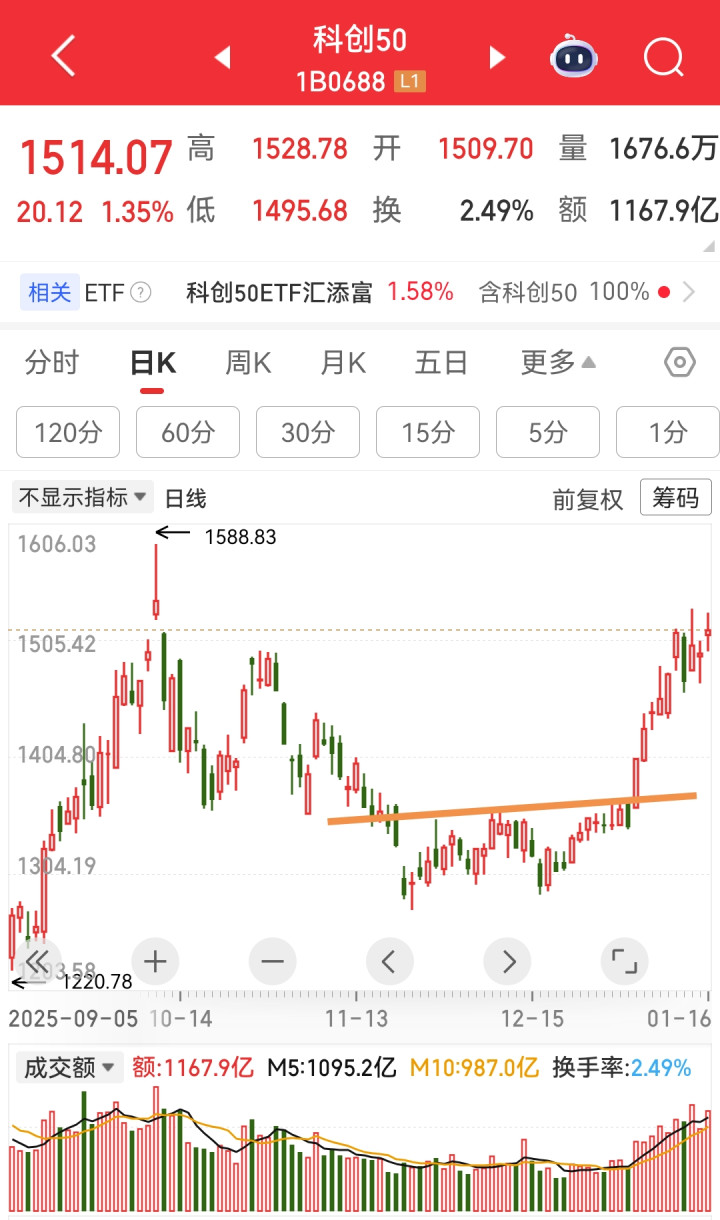This screenshot has height=1220, width=720.
Task: Zoom in the chart with plus button
Action: pos(155,962)
